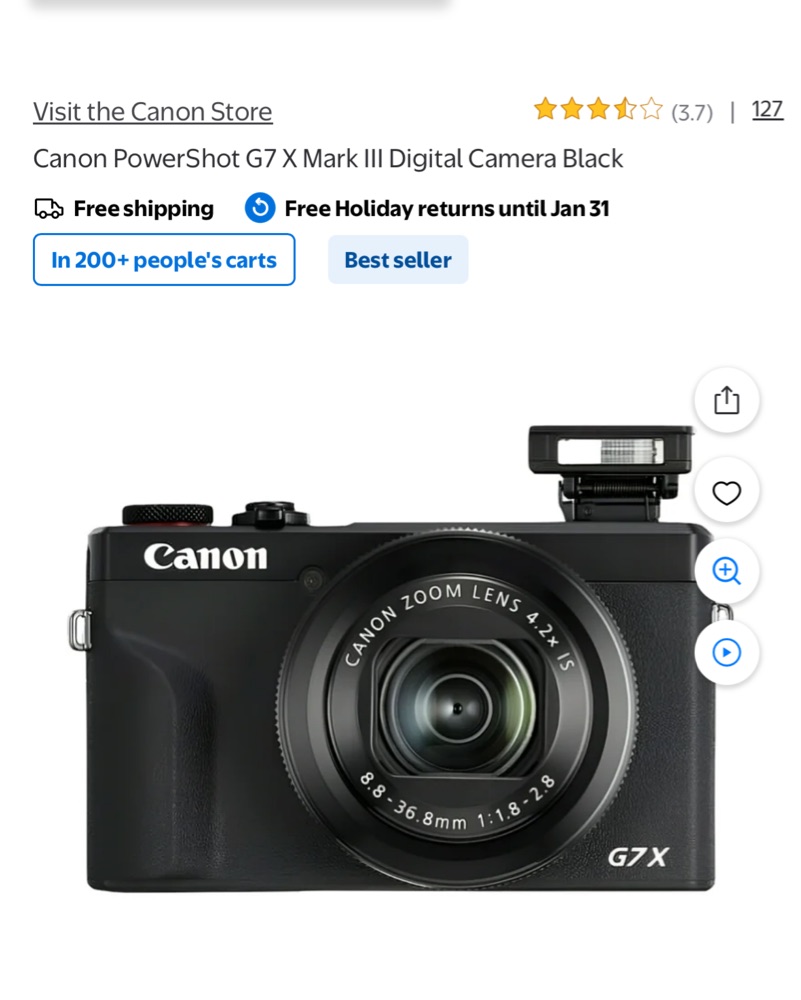Open the Visit the Canon Store link
Screen dimensions: 801x1000
152,111
